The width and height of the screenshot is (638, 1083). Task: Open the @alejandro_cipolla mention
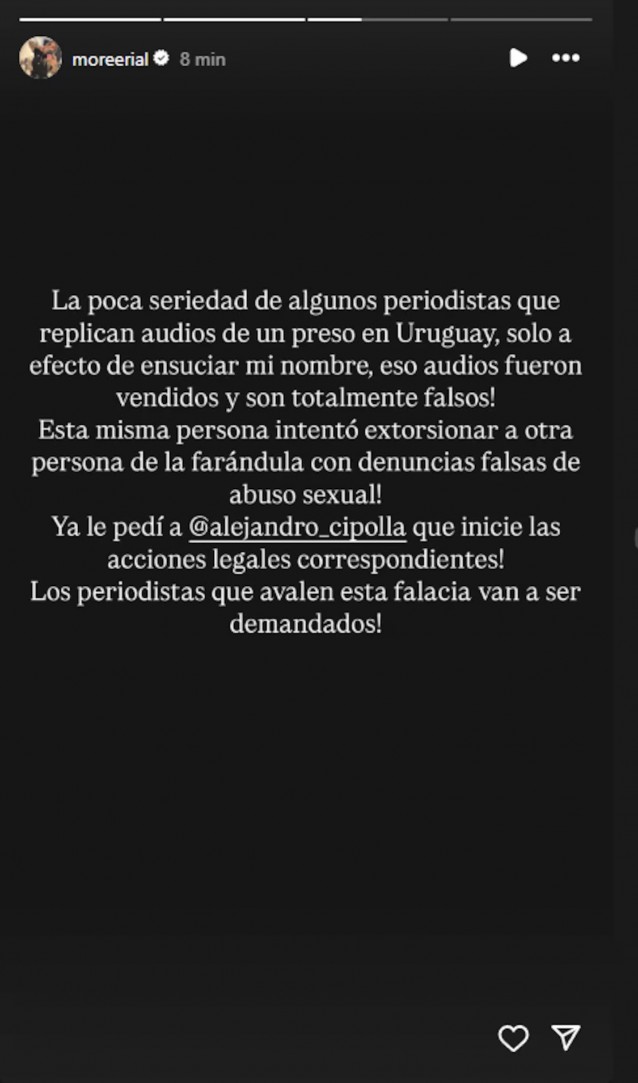(297, 528)
